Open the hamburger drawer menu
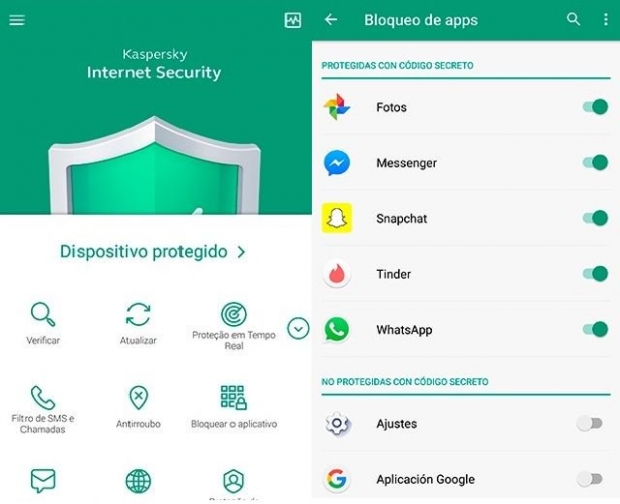This screenshot has height=504, width=620. tap(17, 20)
